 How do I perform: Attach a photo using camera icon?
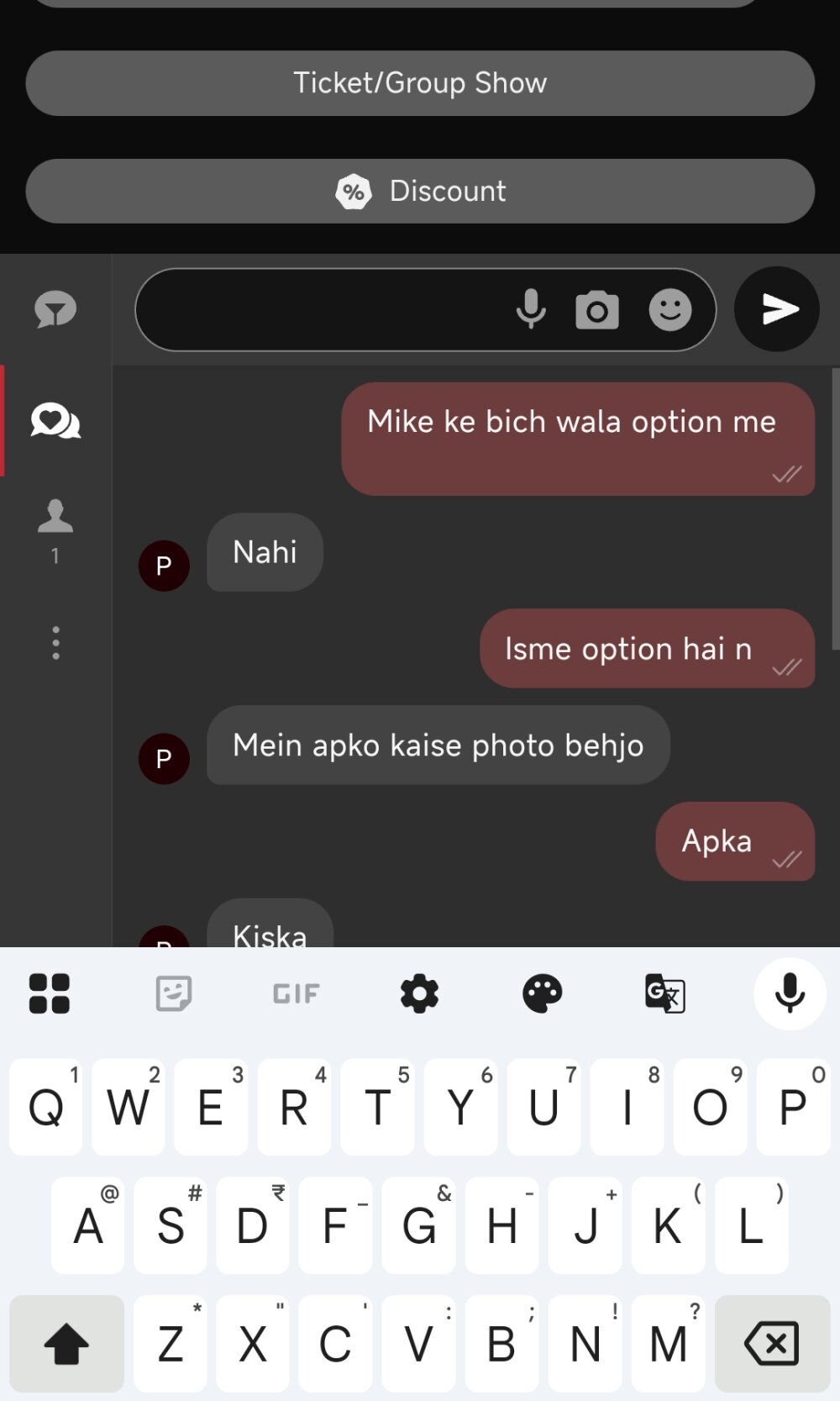point(597,310)
